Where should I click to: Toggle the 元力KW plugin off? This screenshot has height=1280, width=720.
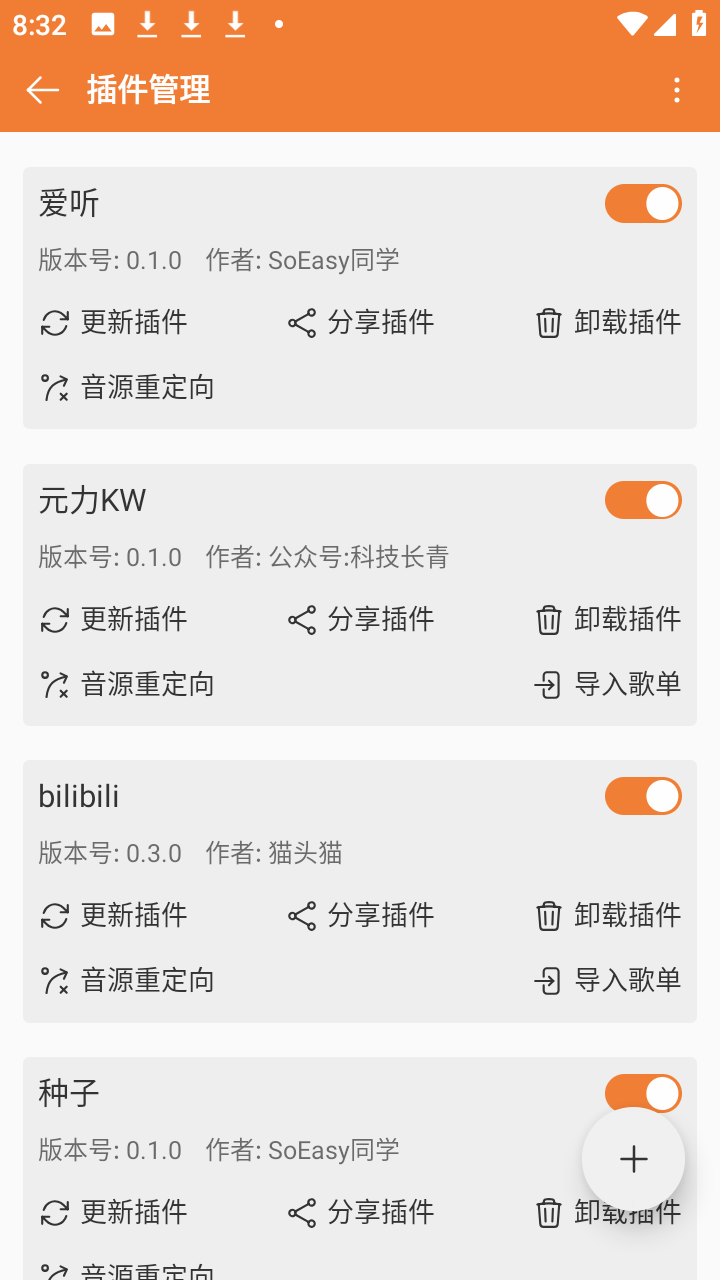tap(643, 500)
